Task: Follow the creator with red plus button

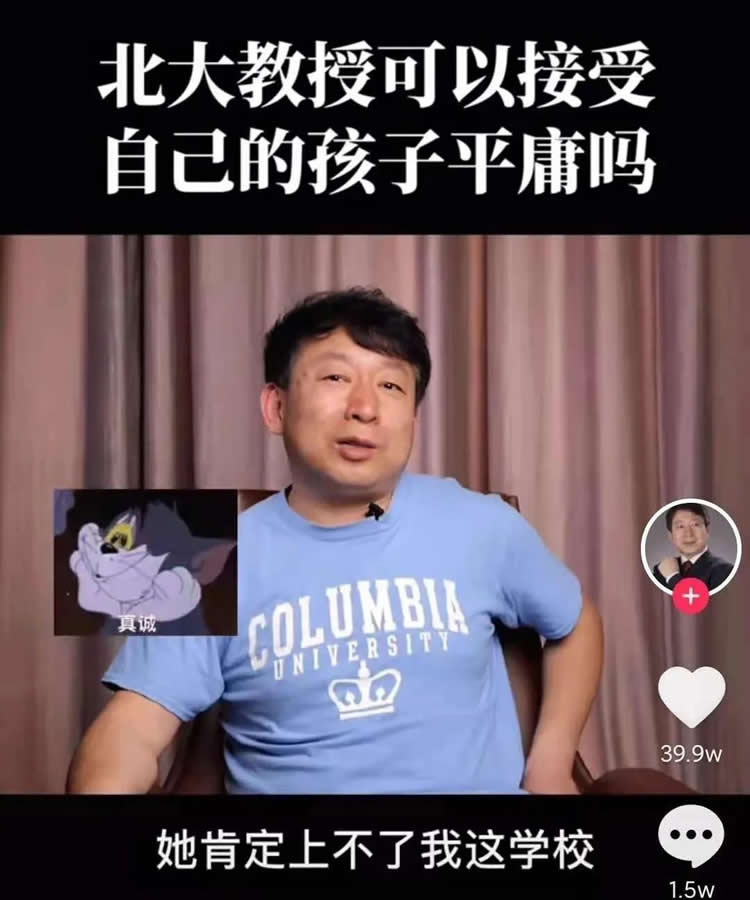Action: (x=691, y=597)
